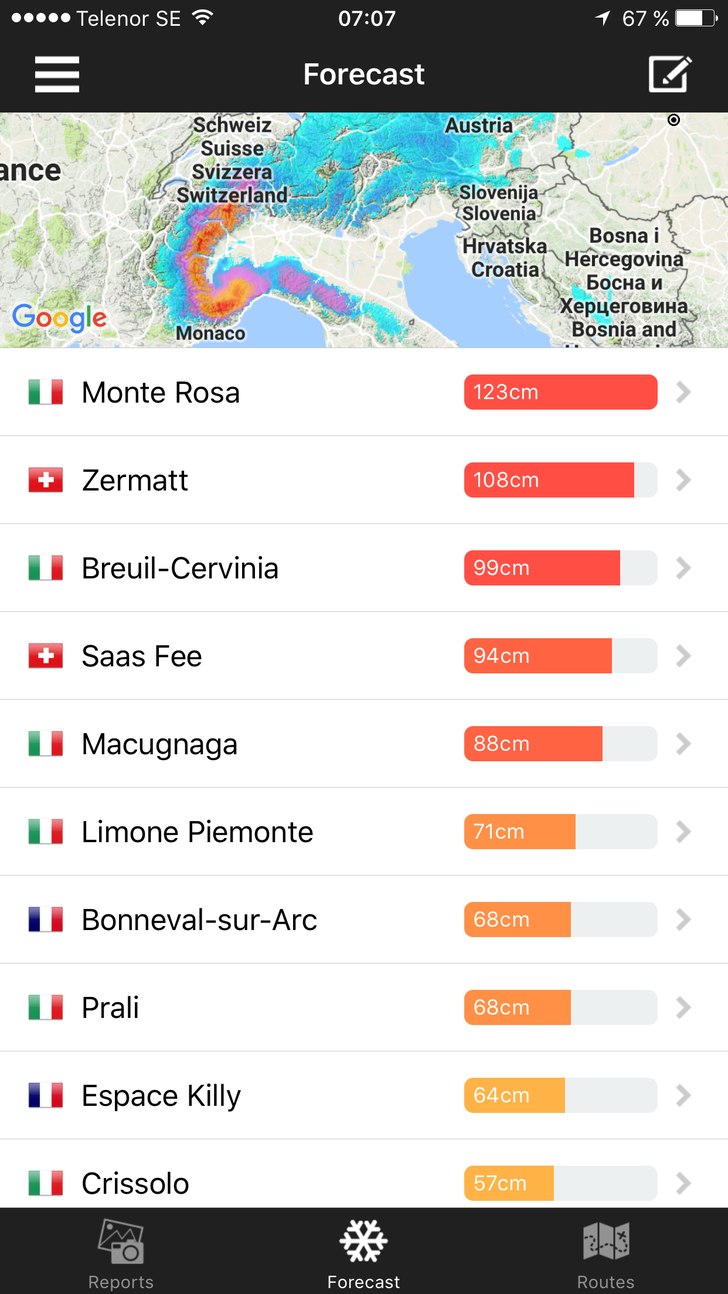Switch to the Reports tab

[121, 1253]
